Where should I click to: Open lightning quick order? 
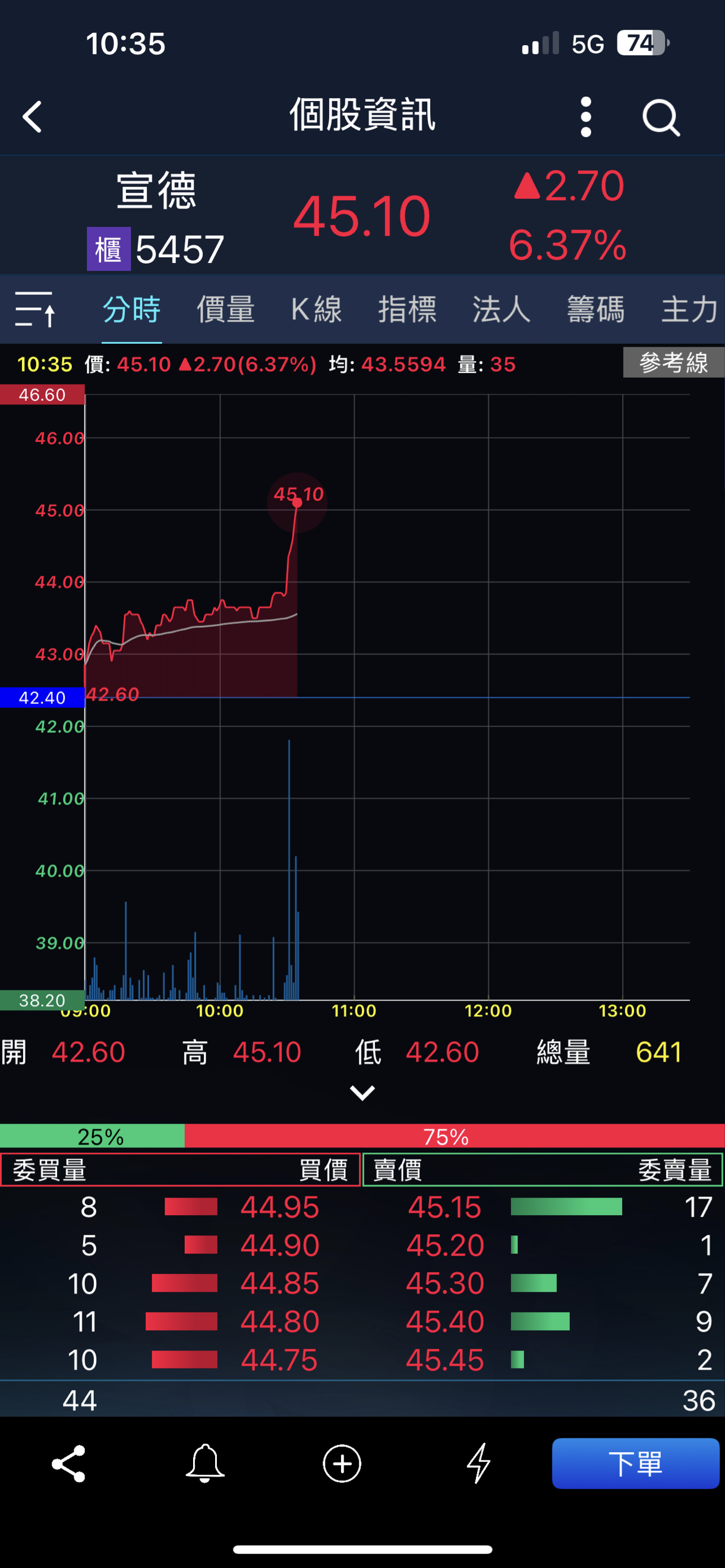tap(479, 1463)
